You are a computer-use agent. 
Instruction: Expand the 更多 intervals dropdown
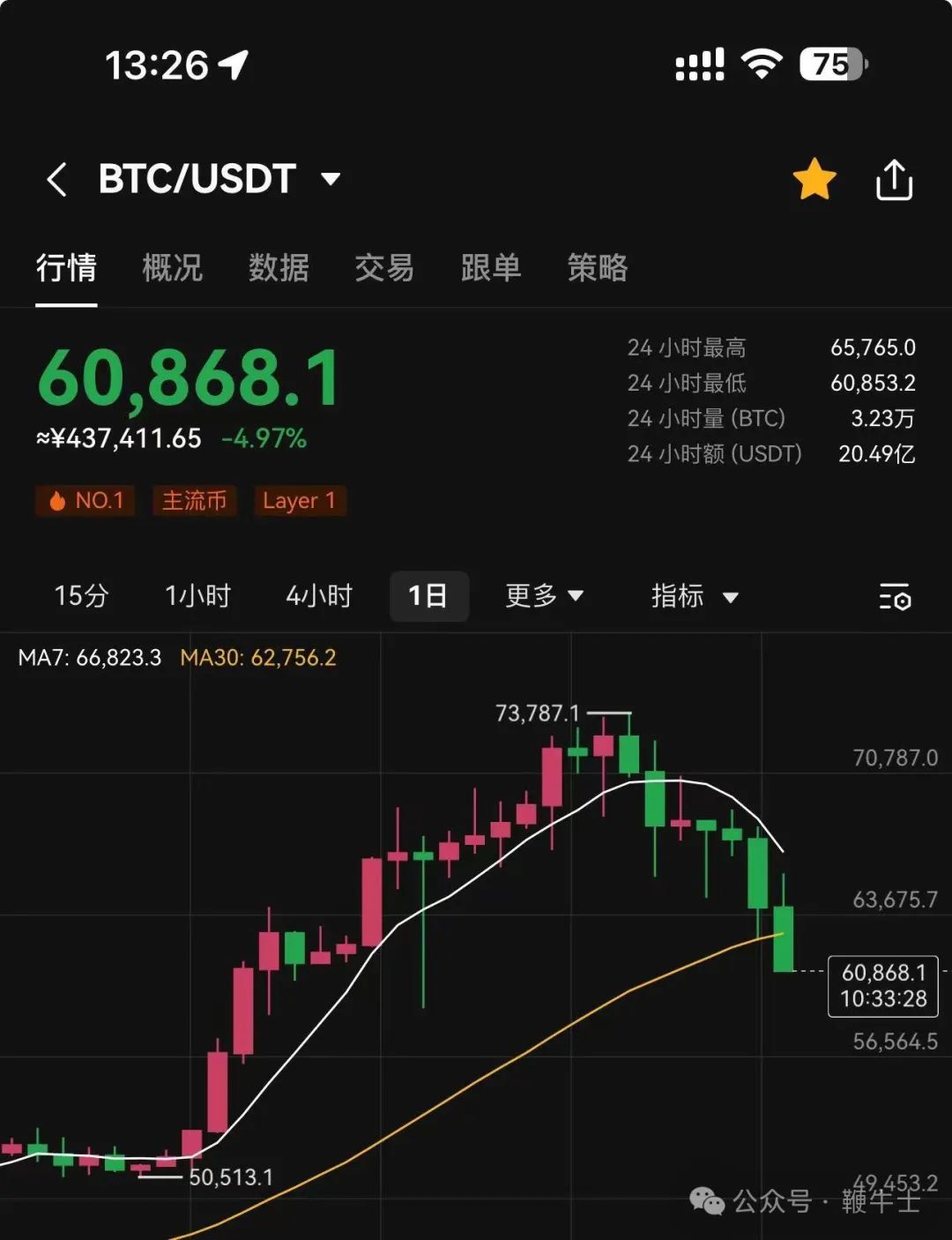pos(544,596)
